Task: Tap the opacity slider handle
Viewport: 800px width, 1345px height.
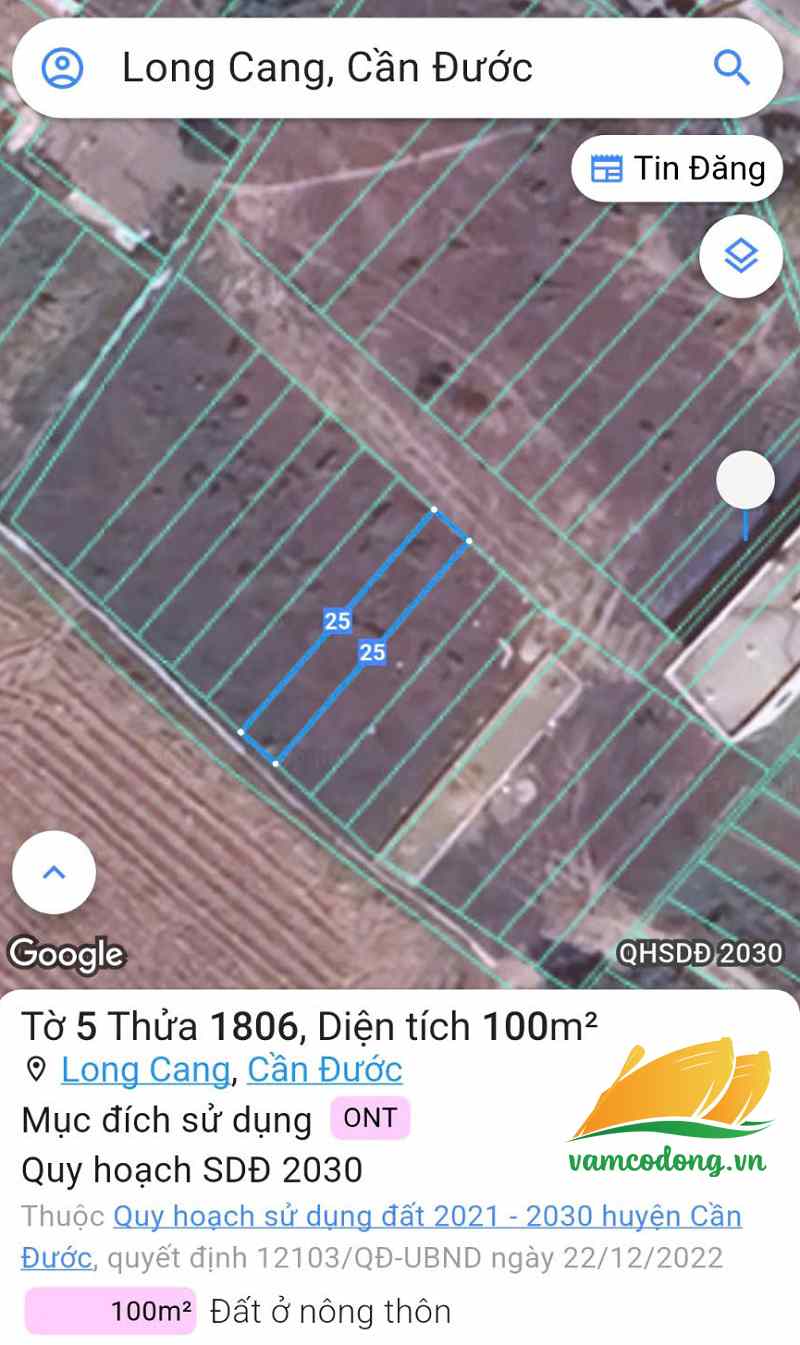Action: point(745,480)
